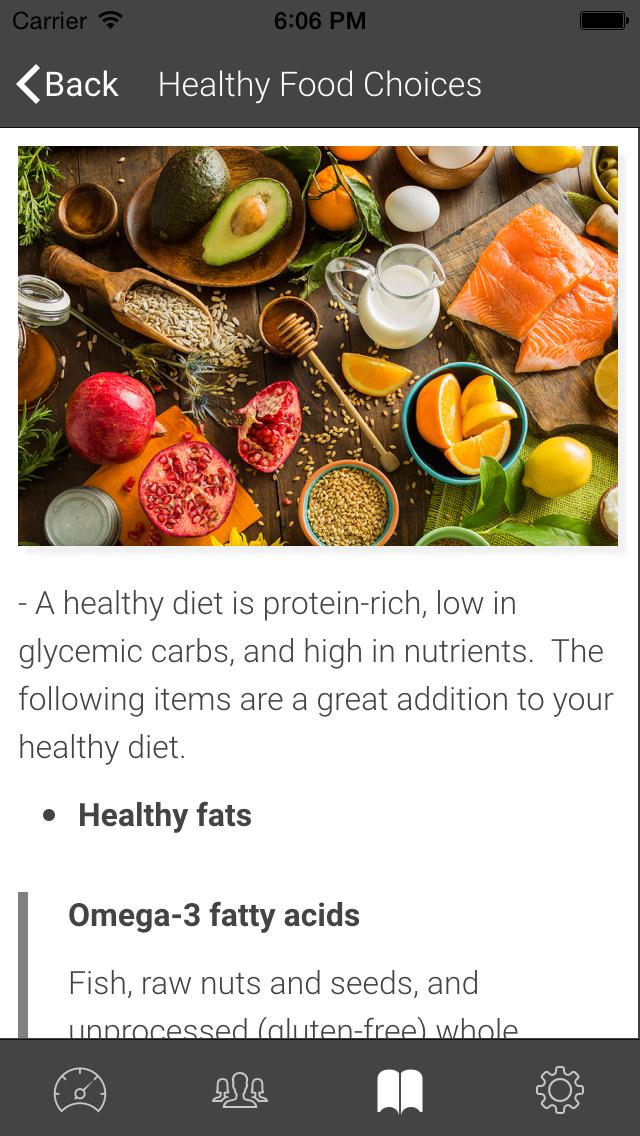
Task: Go back using the Back button
Action: coord(68,85)
